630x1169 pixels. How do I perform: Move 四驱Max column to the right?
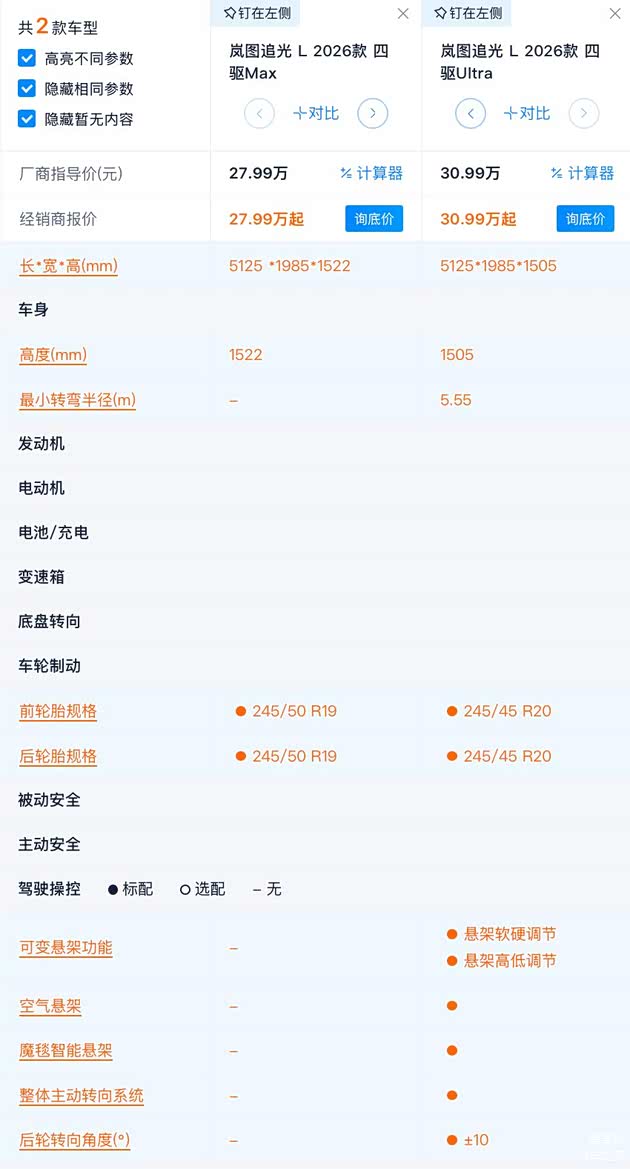373,113
